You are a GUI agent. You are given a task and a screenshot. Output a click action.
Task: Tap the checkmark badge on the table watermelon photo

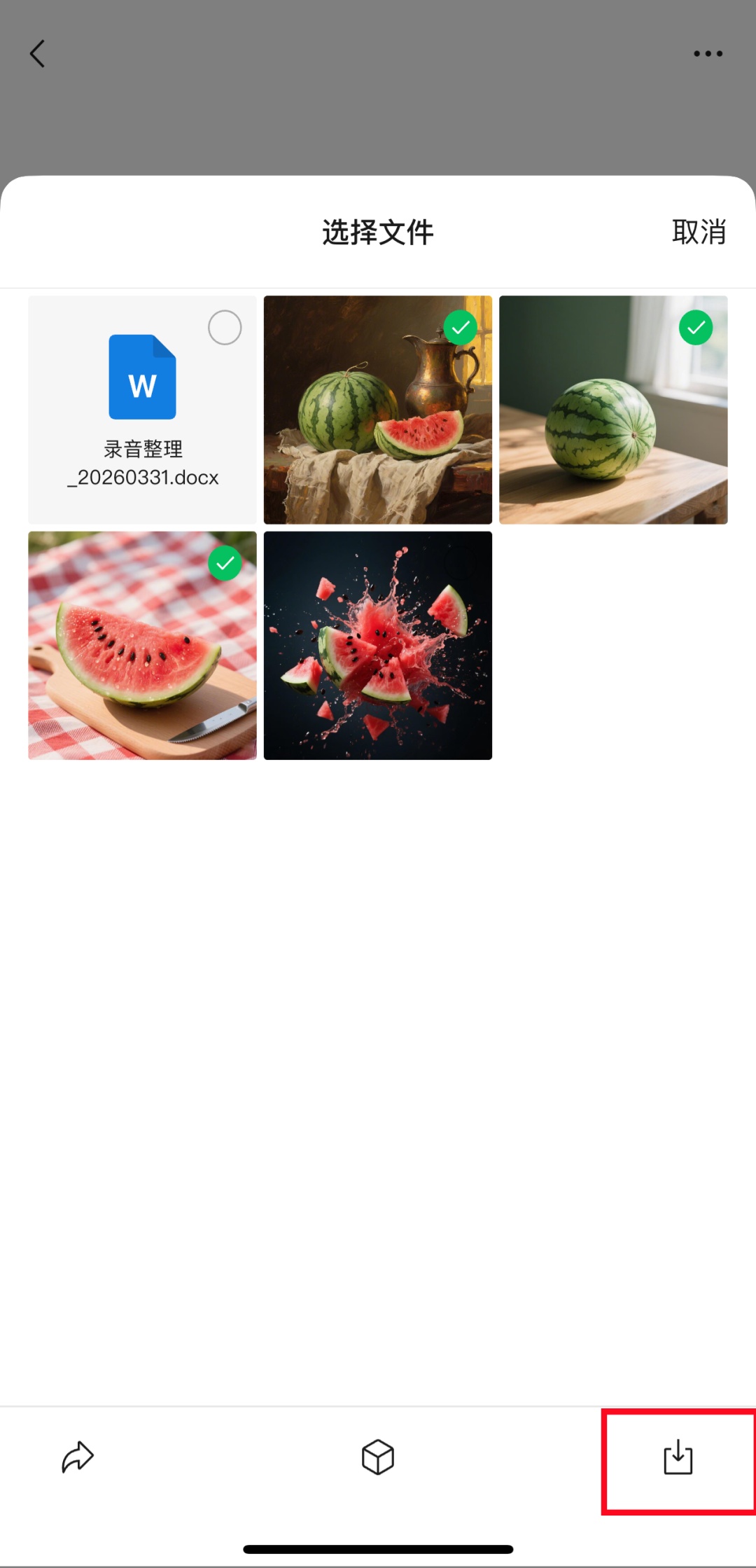point(696,327)
